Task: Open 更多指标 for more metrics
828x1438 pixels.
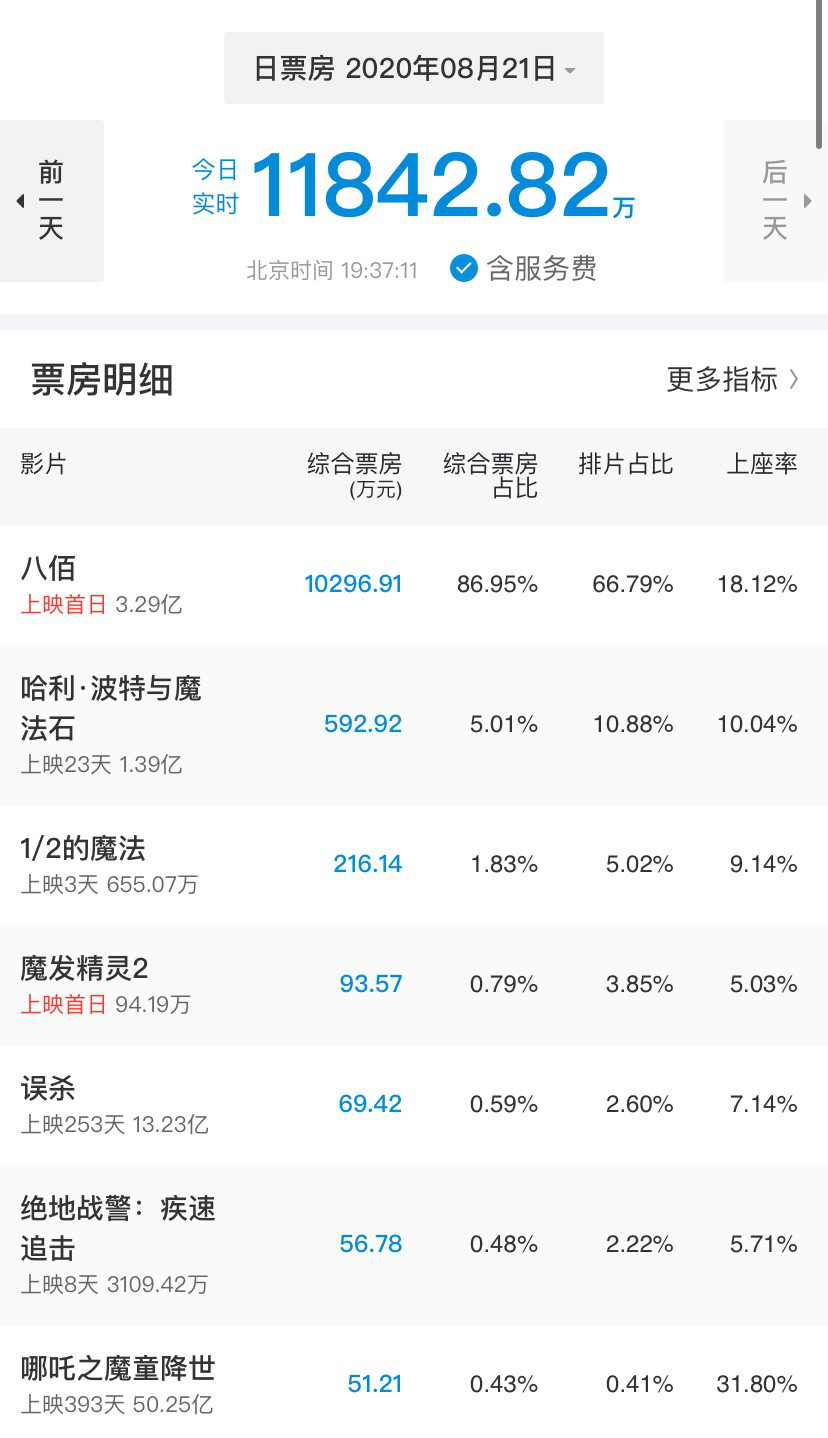Action: pyautogui.click(x=733, y=380)
